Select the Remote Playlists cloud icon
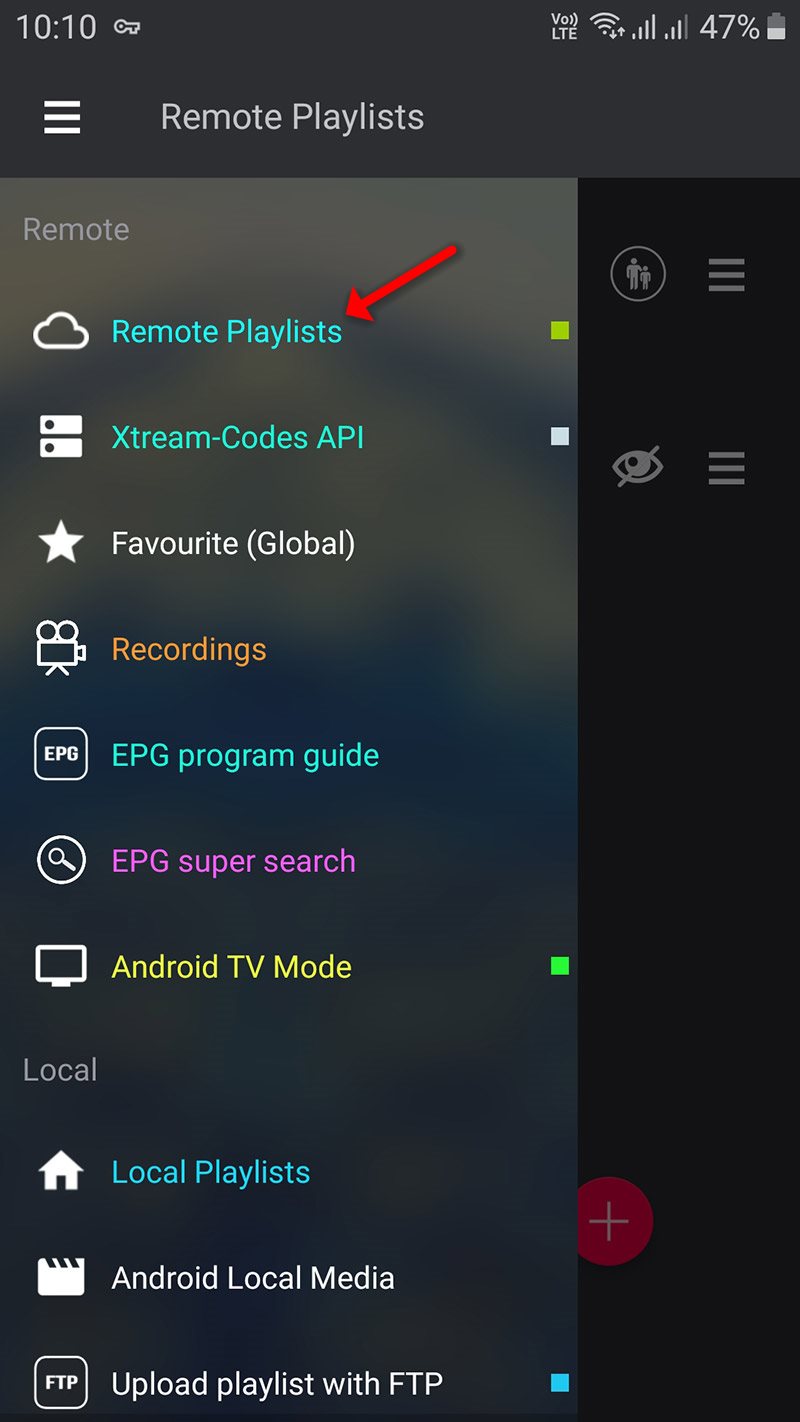This screenshot has width=800, height=1422. point(60,331)
